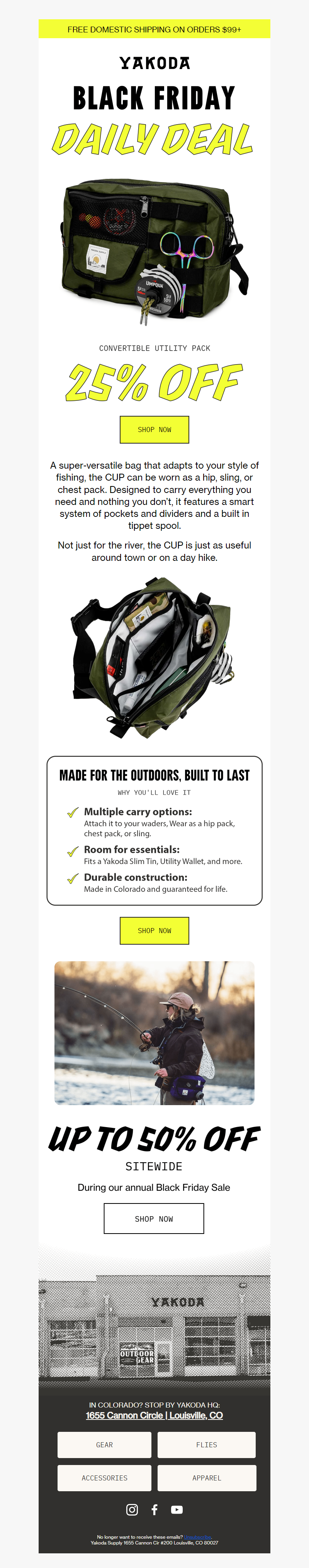Open the Gear category

pos(104,1445)
